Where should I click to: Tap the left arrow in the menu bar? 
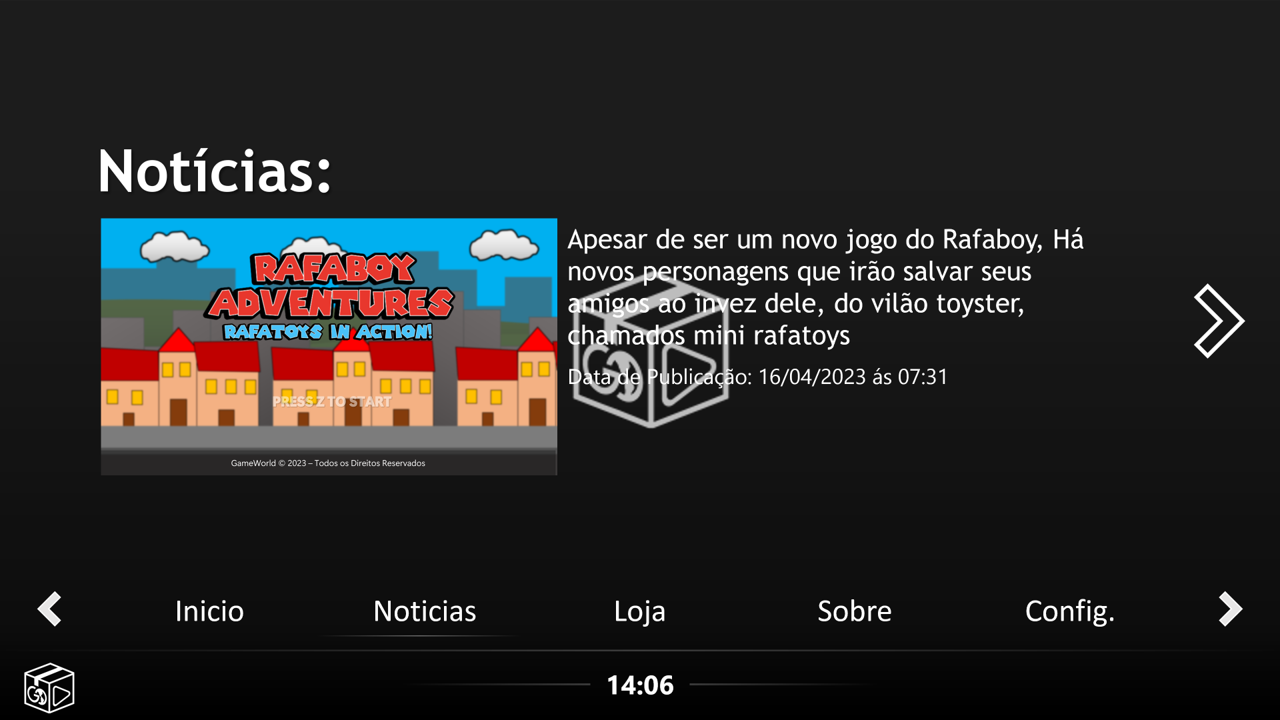pyautogui.click(x=49, y=609)
